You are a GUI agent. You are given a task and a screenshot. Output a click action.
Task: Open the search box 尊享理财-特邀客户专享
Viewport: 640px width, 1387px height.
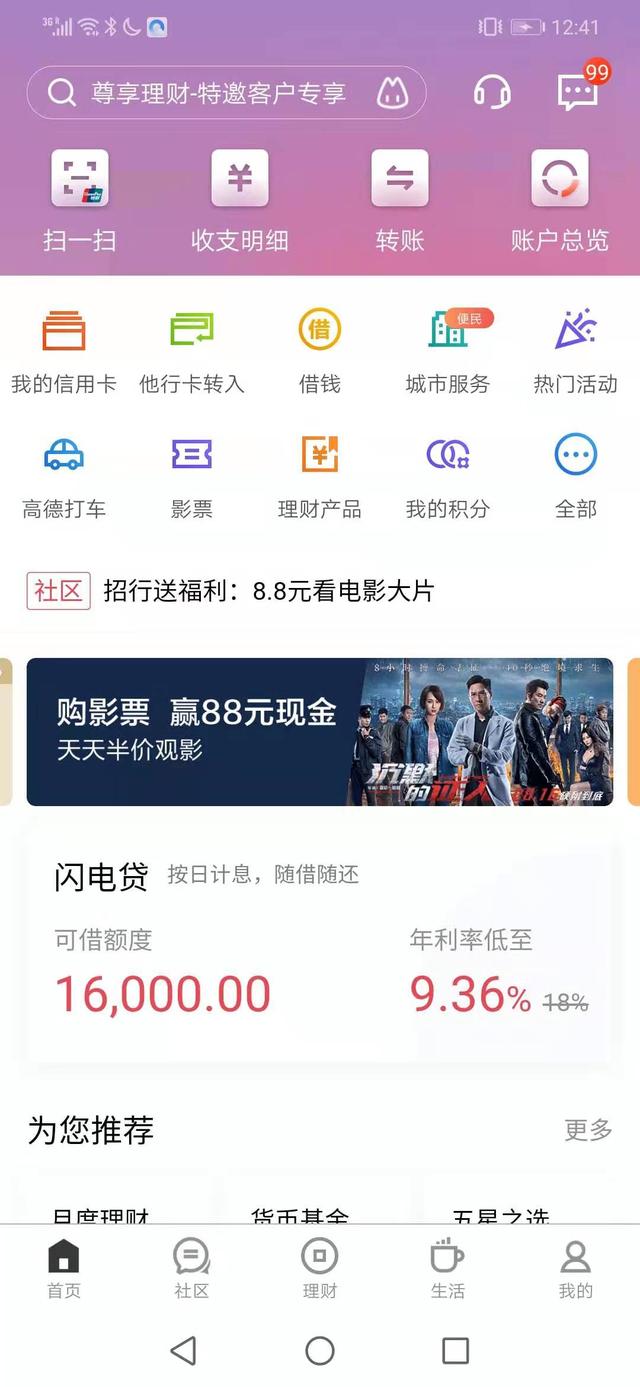[x=226, y=93]
